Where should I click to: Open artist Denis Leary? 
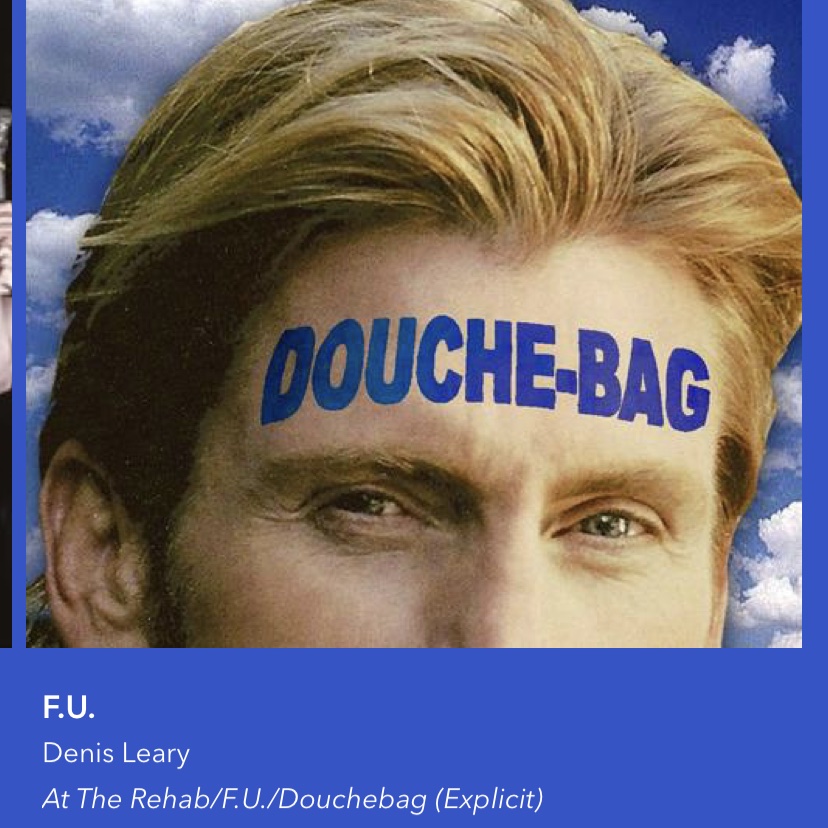(x=116, y=753)
